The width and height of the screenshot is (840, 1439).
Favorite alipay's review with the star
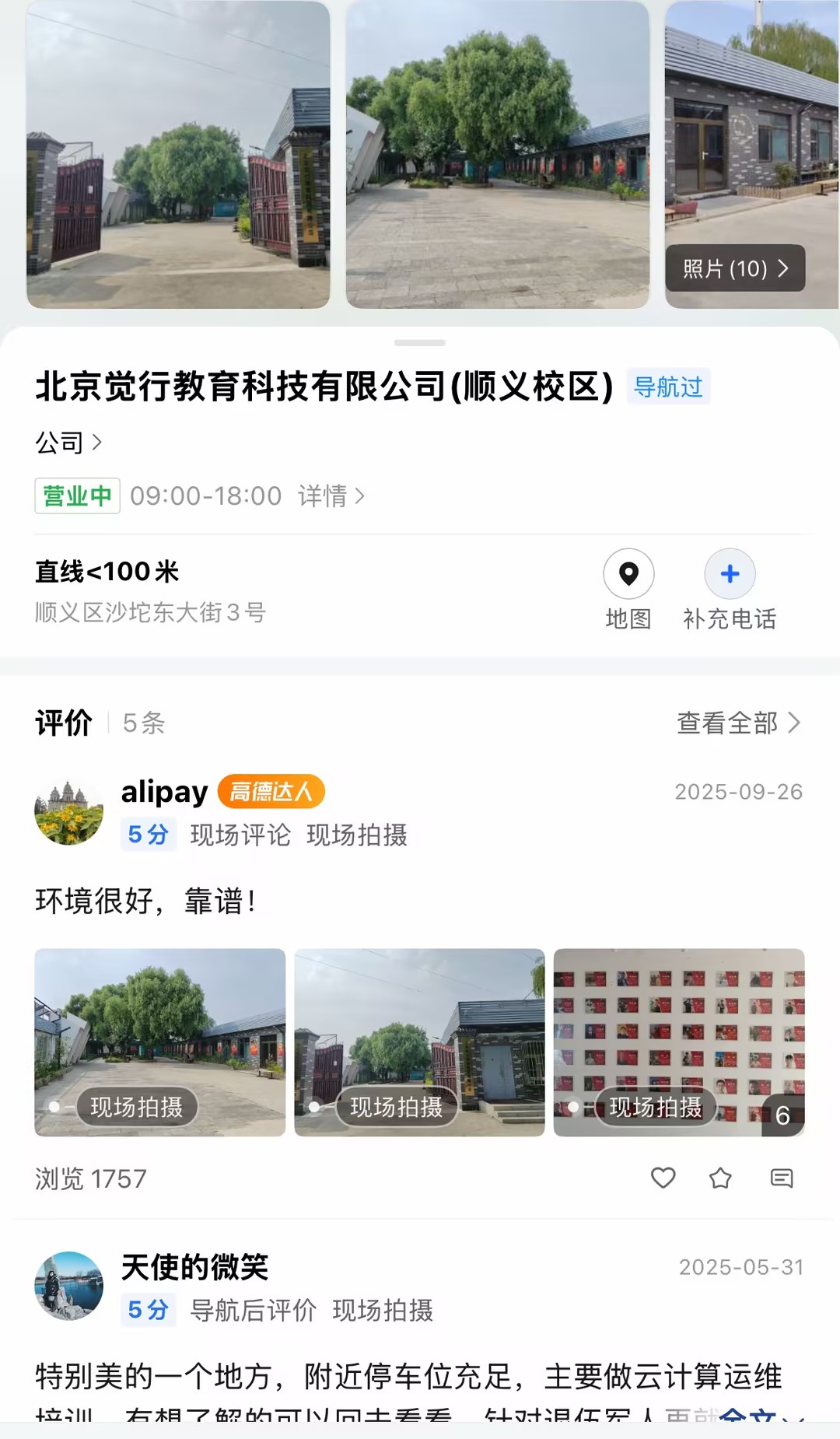pyautogui.click(x=721, y=1178)
